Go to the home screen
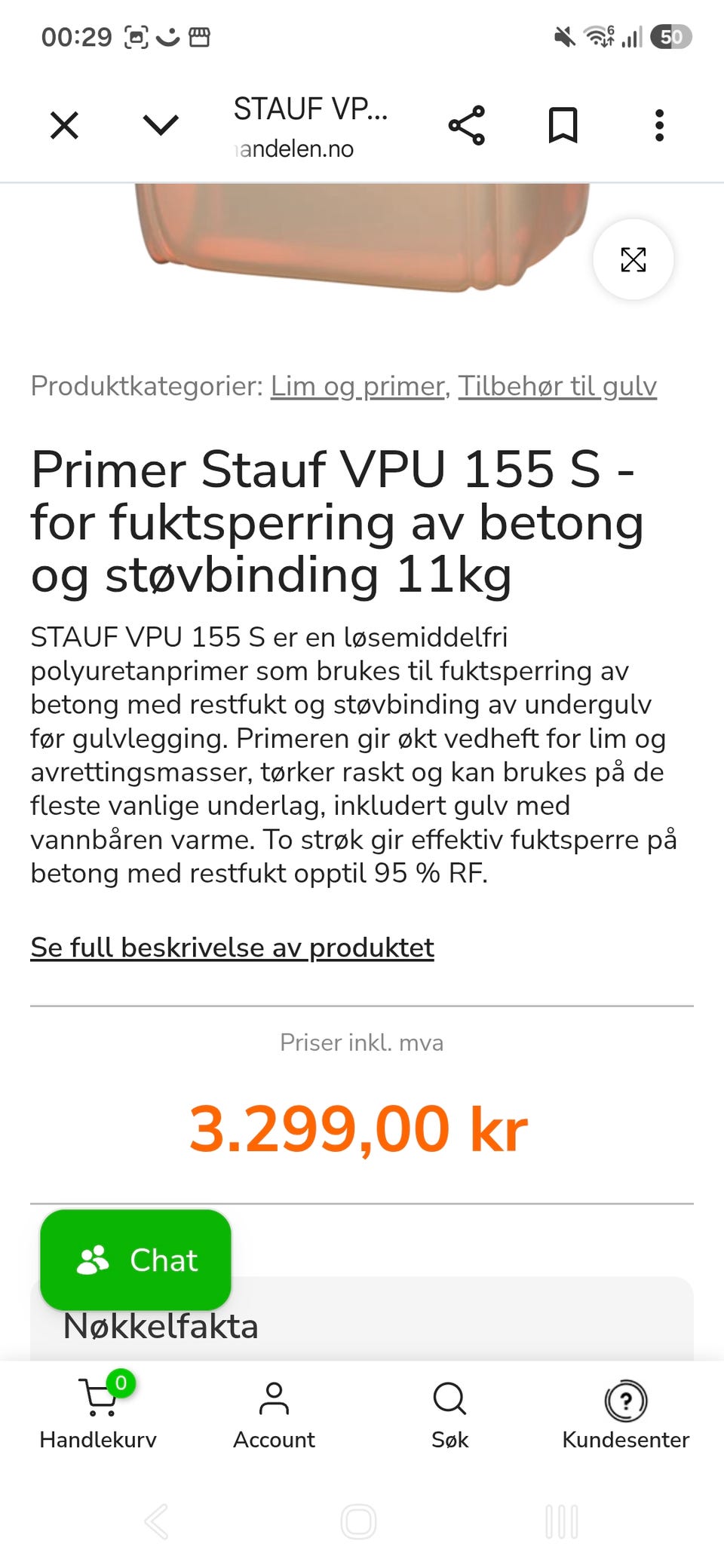 tap(358, 1521)
